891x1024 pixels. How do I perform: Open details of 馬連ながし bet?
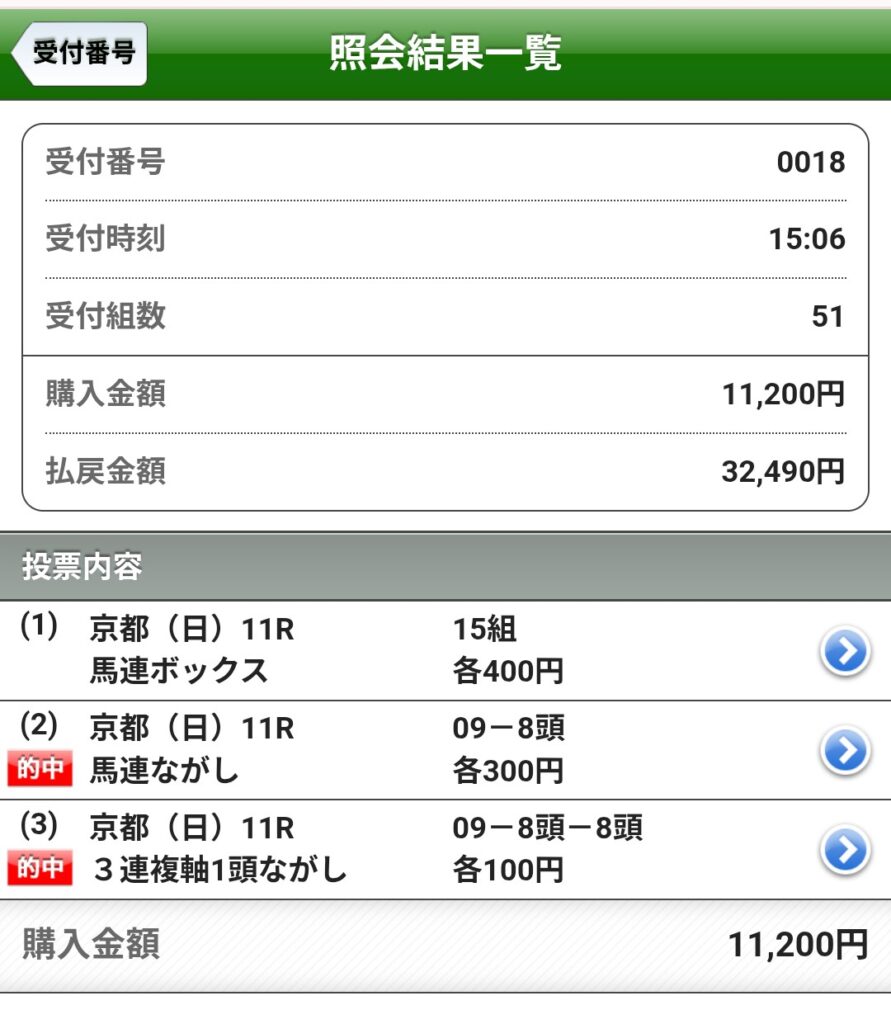(x=845, y=751)
